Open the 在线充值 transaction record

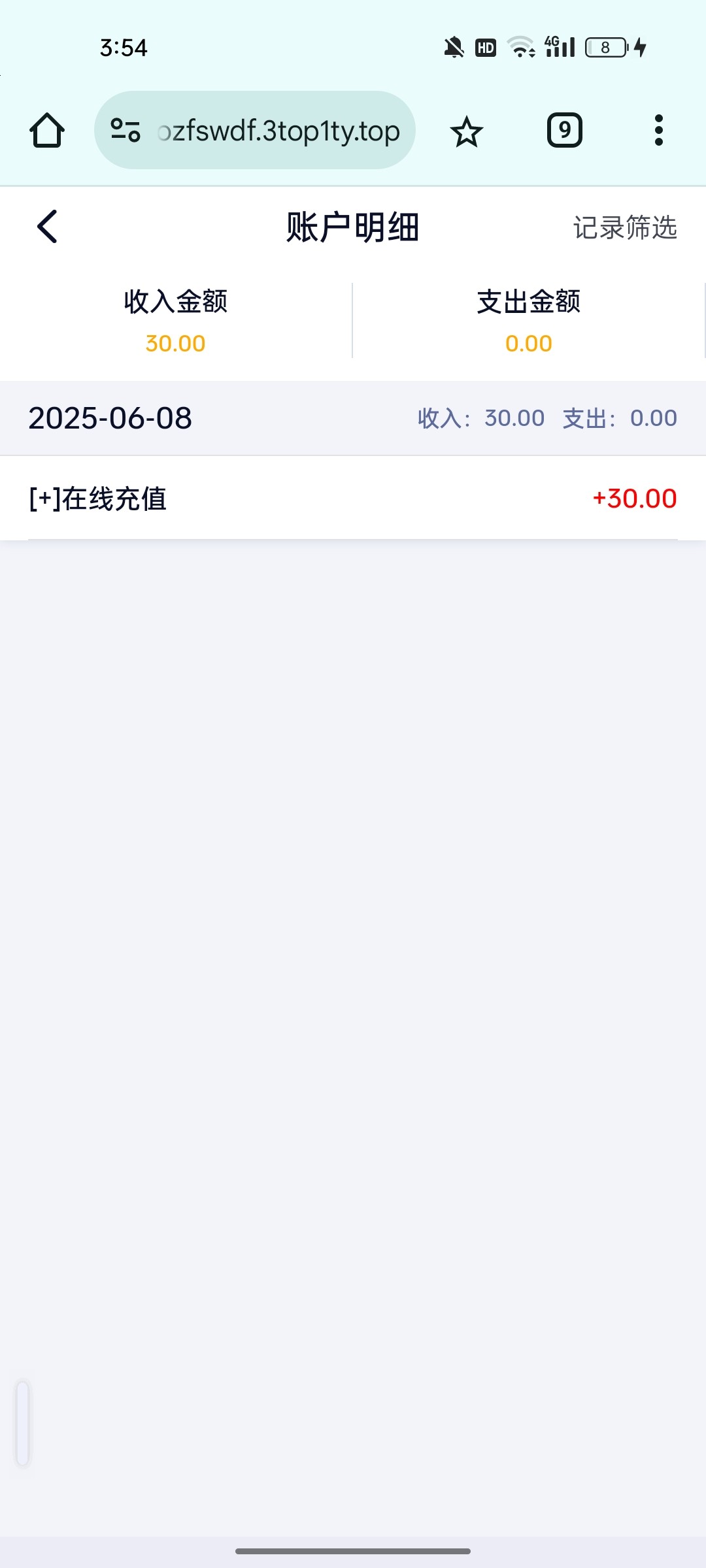click(x=353, y=498)
